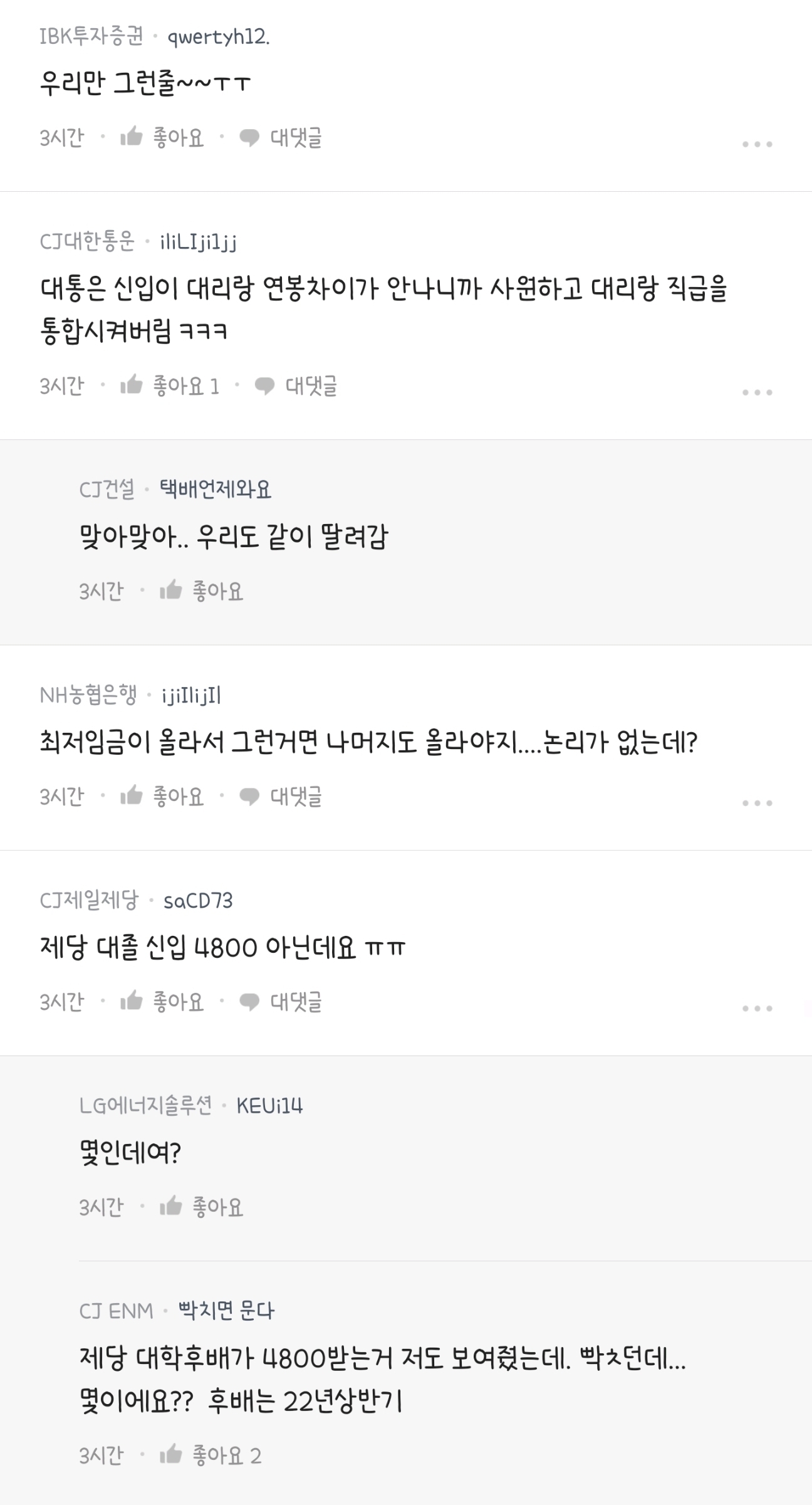Like the CJ대한통운 comment about 직급 통합
The width and height of the screenshot is (812, 1505).
170,385
